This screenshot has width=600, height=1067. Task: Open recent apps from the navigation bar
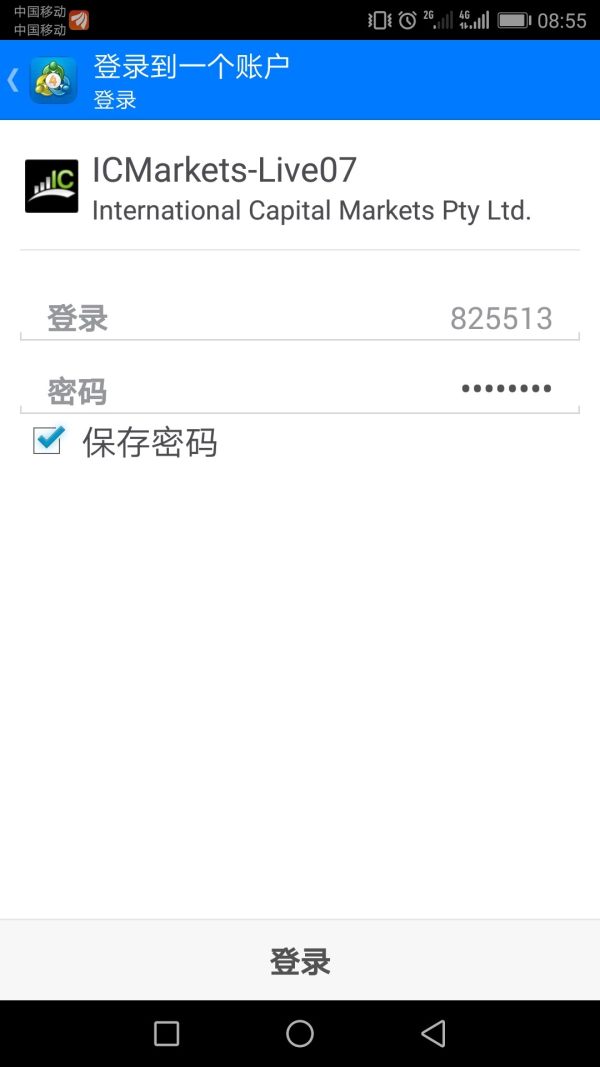pyautogui.click(x=167, y=1033)
